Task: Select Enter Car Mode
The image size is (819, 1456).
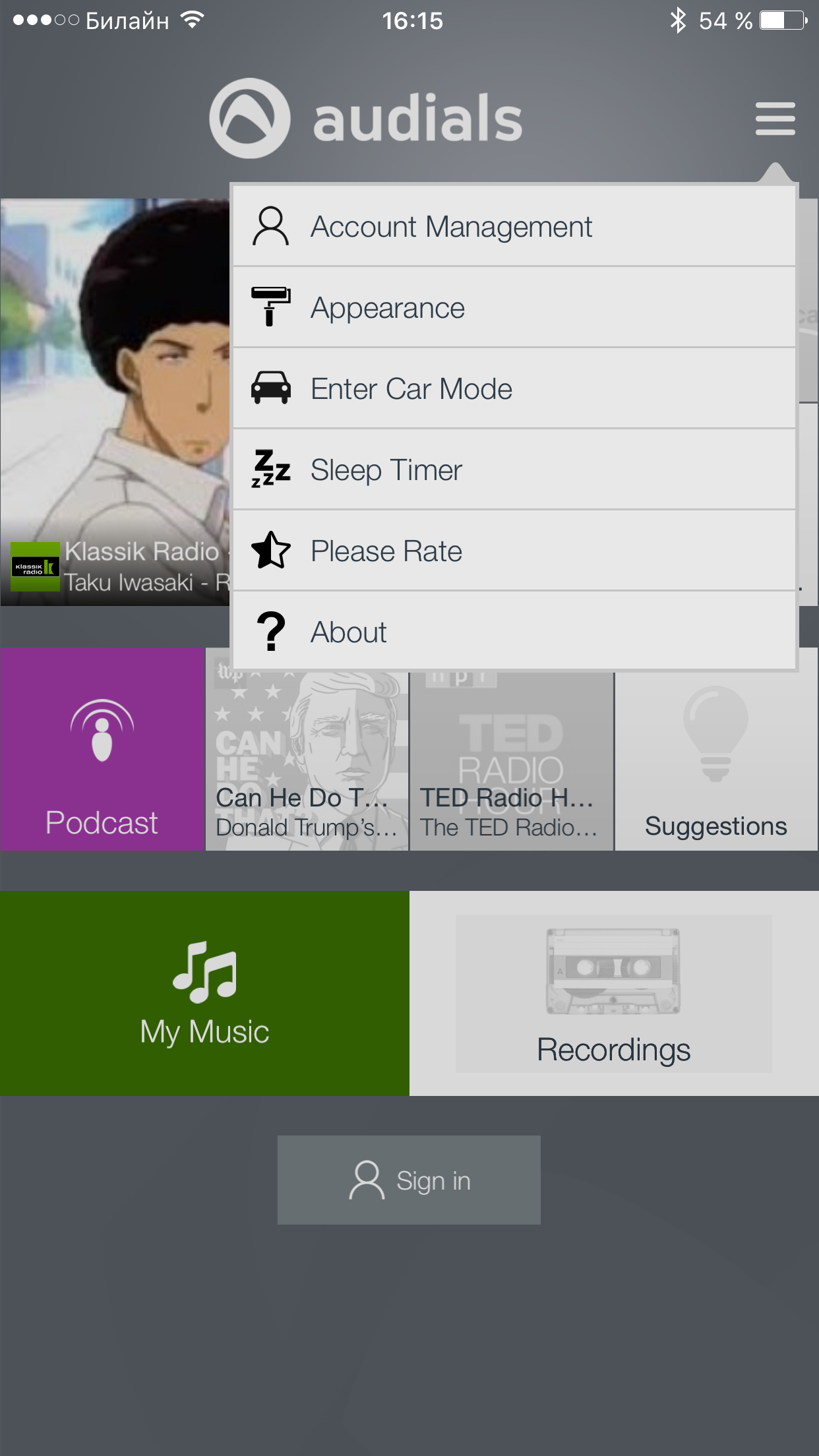Action: pyautogui.click(x=514, y=388)
